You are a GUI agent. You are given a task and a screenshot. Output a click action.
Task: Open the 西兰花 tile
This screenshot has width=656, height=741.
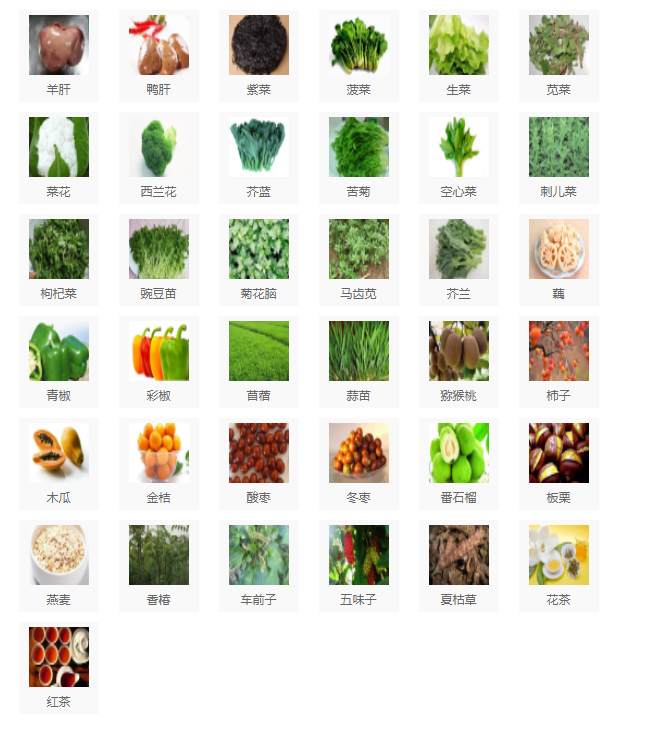point(159,148)
